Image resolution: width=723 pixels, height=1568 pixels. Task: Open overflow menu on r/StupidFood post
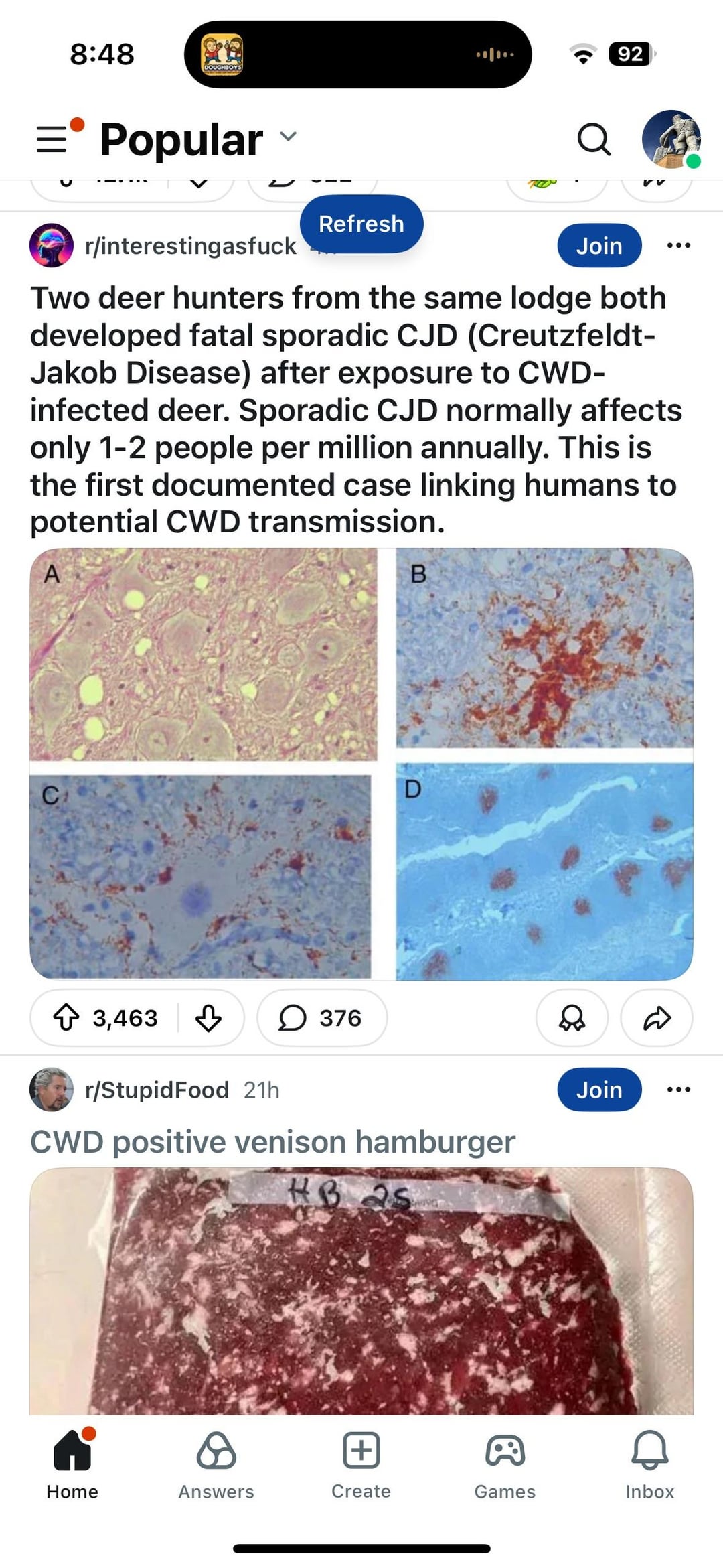point(678,1090)
